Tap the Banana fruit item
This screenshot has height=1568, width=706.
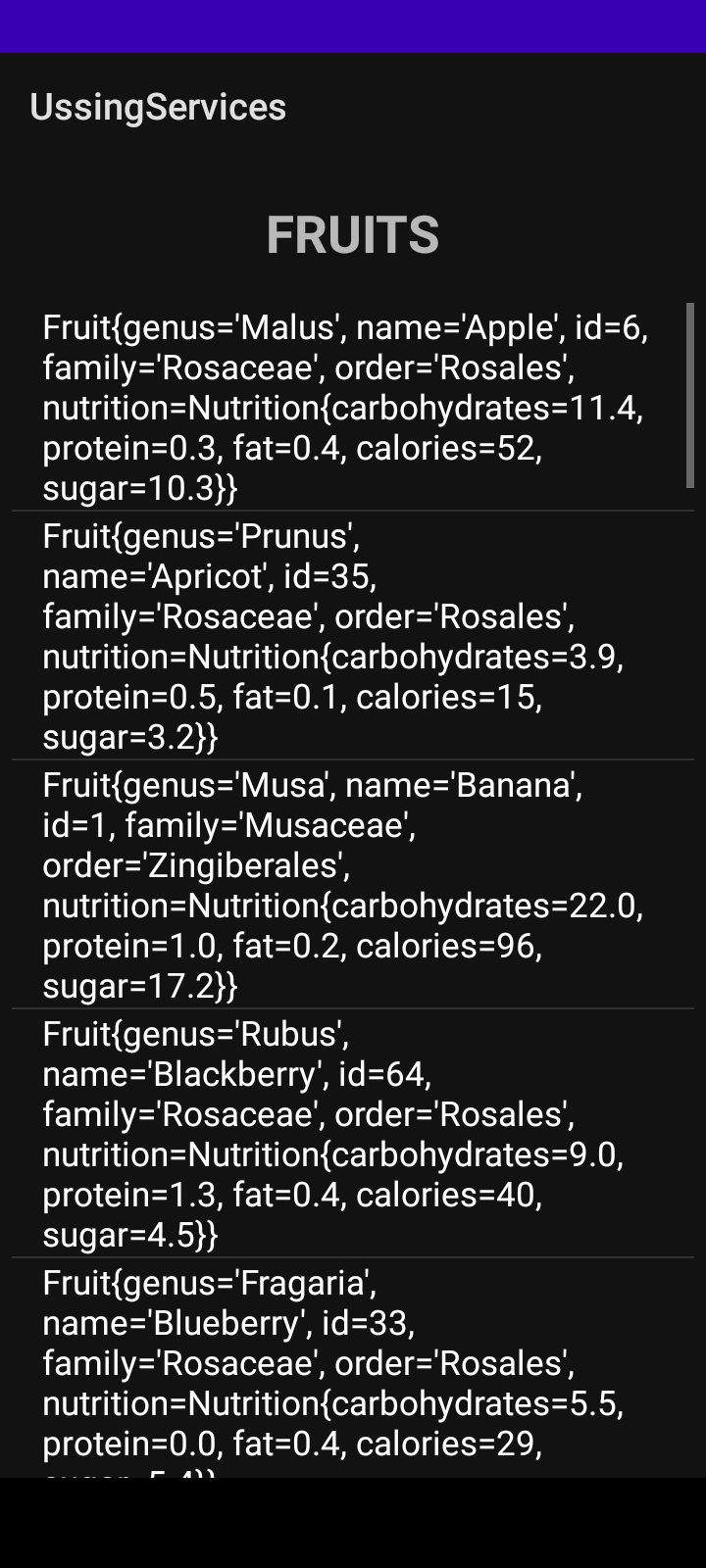coord(343,885)
